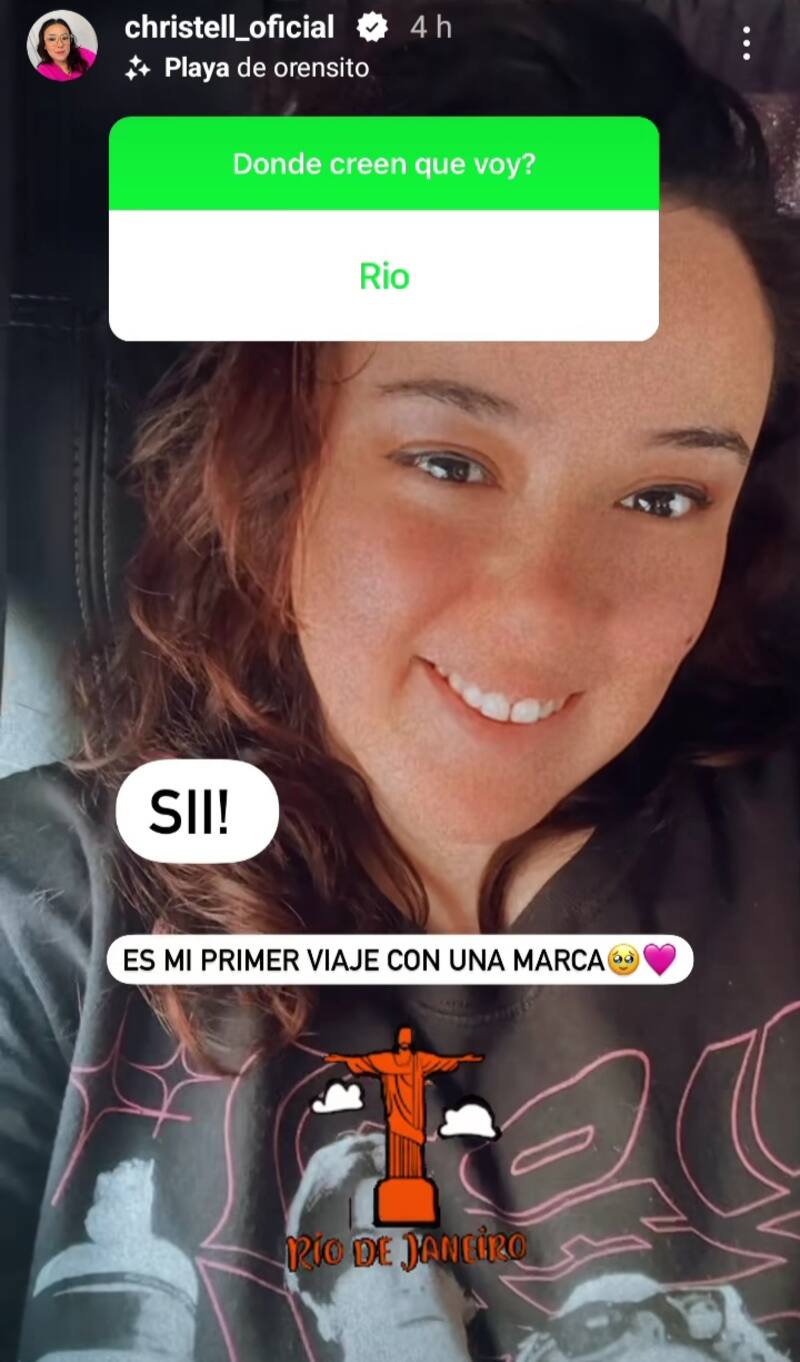Open story viewer details via 4 h timestamp
This screenshot has height=1362, width=800.
[430, 27]
